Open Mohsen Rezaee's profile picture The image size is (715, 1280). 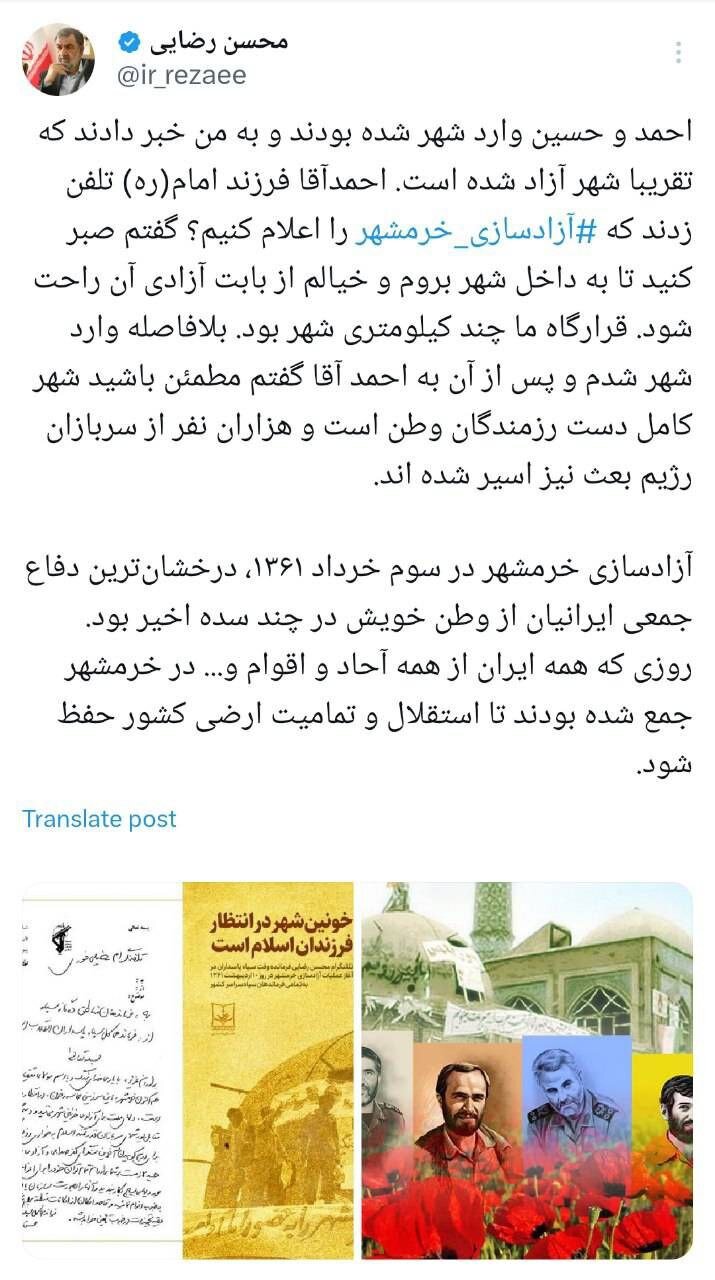point(58,59)
